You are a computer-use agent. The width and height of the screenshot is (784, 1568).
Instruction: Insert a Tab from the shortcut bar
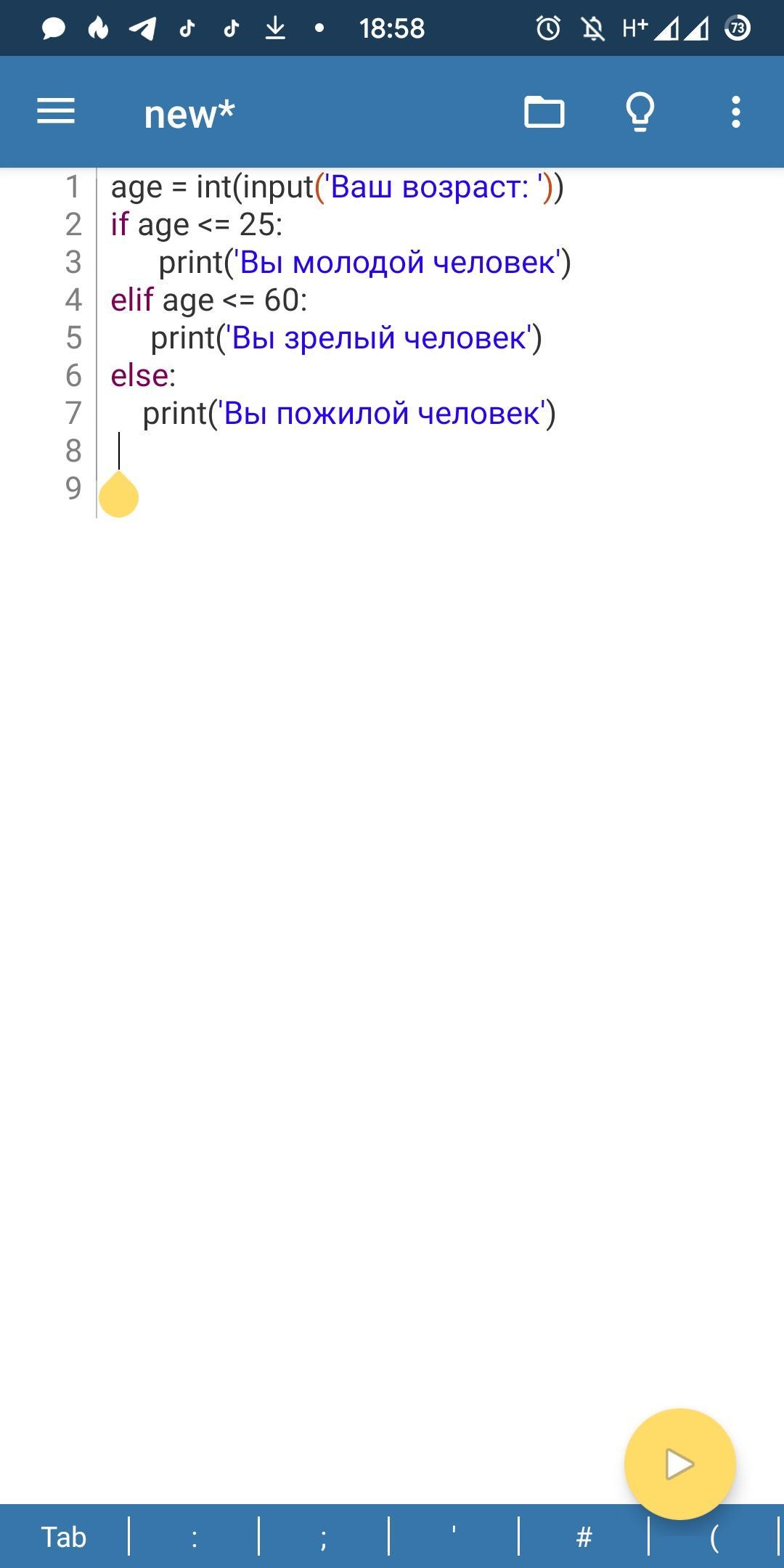64,1537
